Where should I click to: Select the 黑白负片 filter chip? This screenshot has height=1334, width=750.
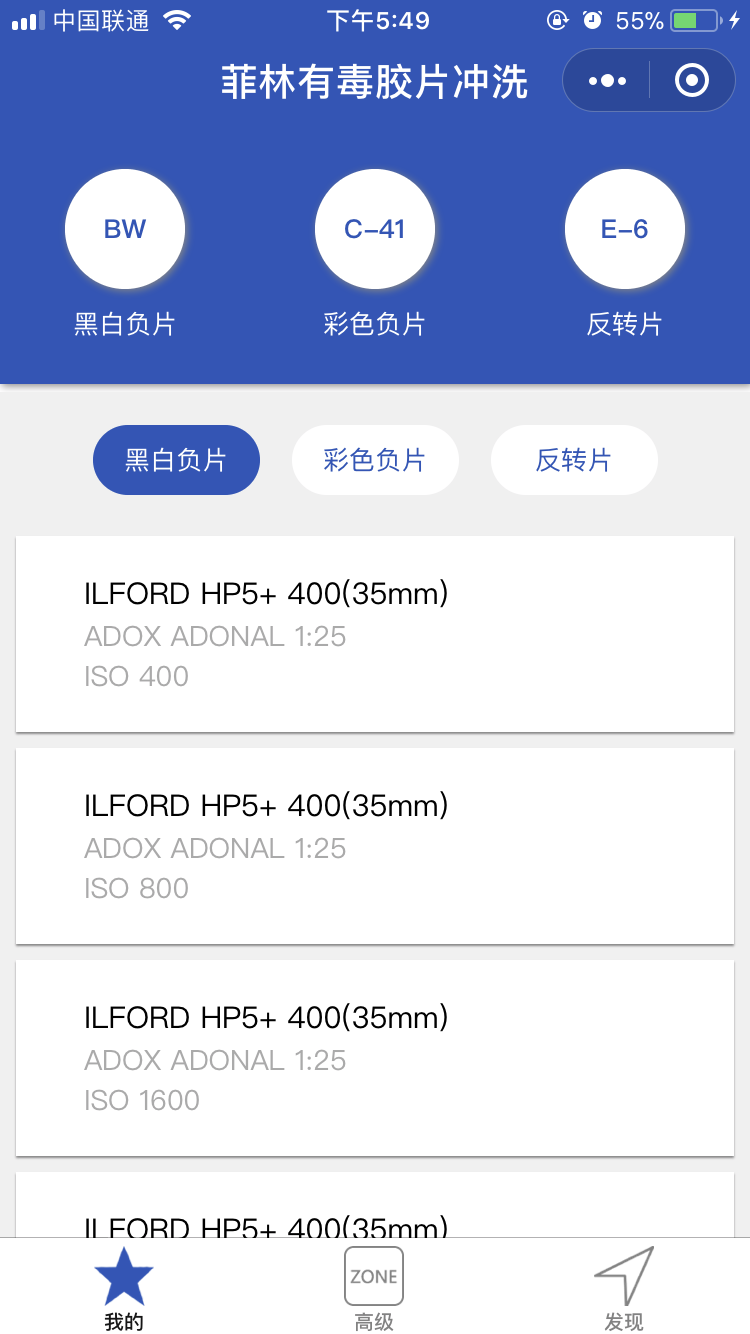(176, 460)
